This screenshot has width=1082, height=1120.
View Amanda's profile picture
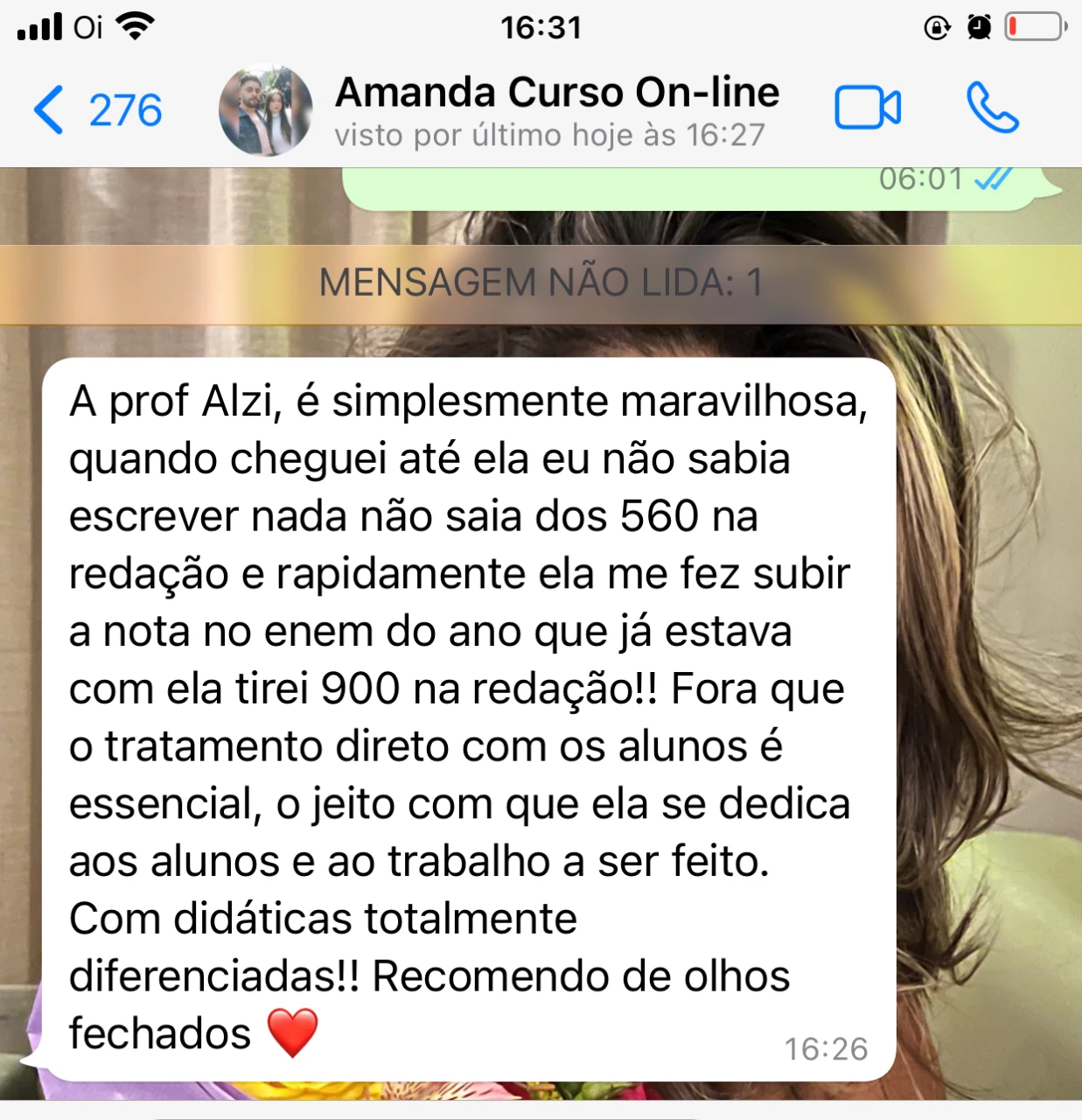[x=265, y=110]
